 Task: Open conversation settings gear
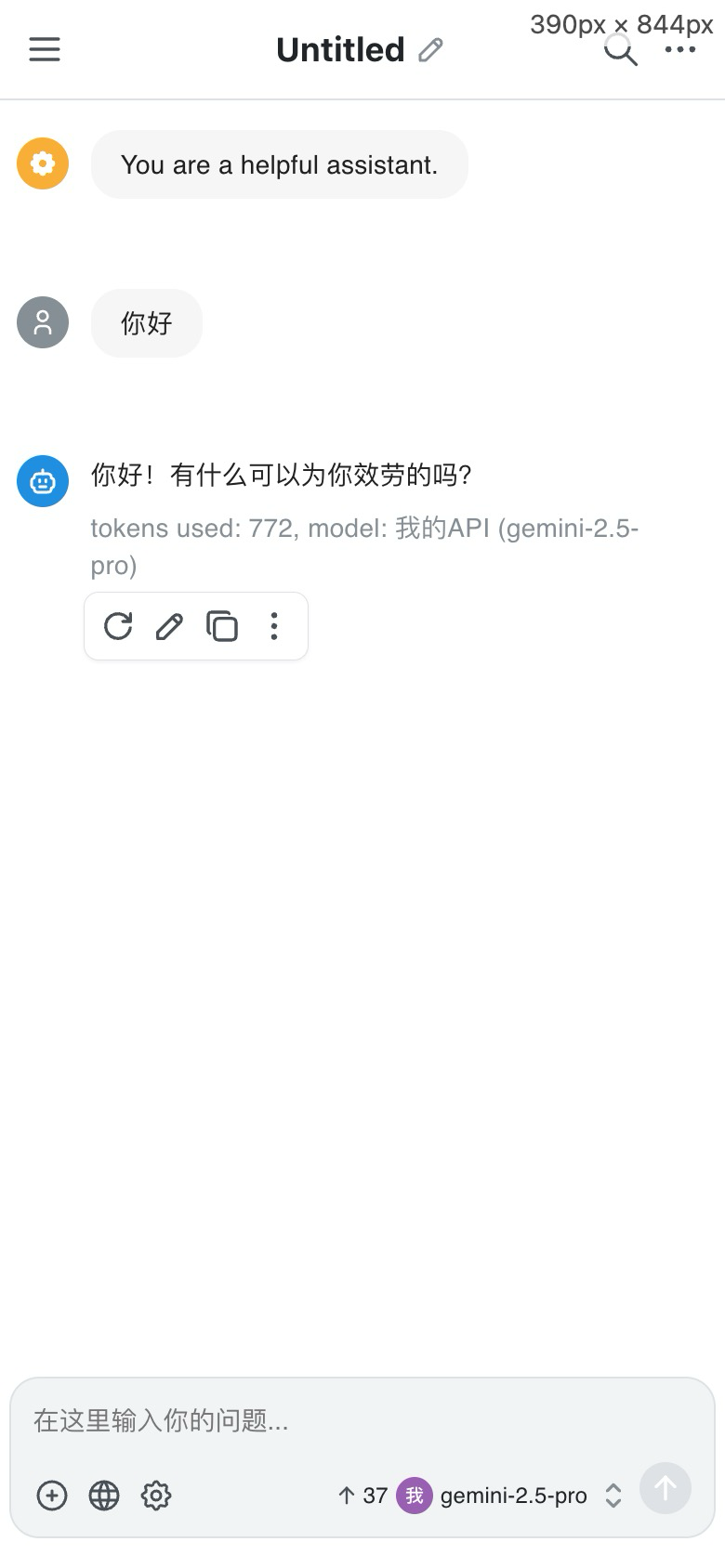(156, 1496)
